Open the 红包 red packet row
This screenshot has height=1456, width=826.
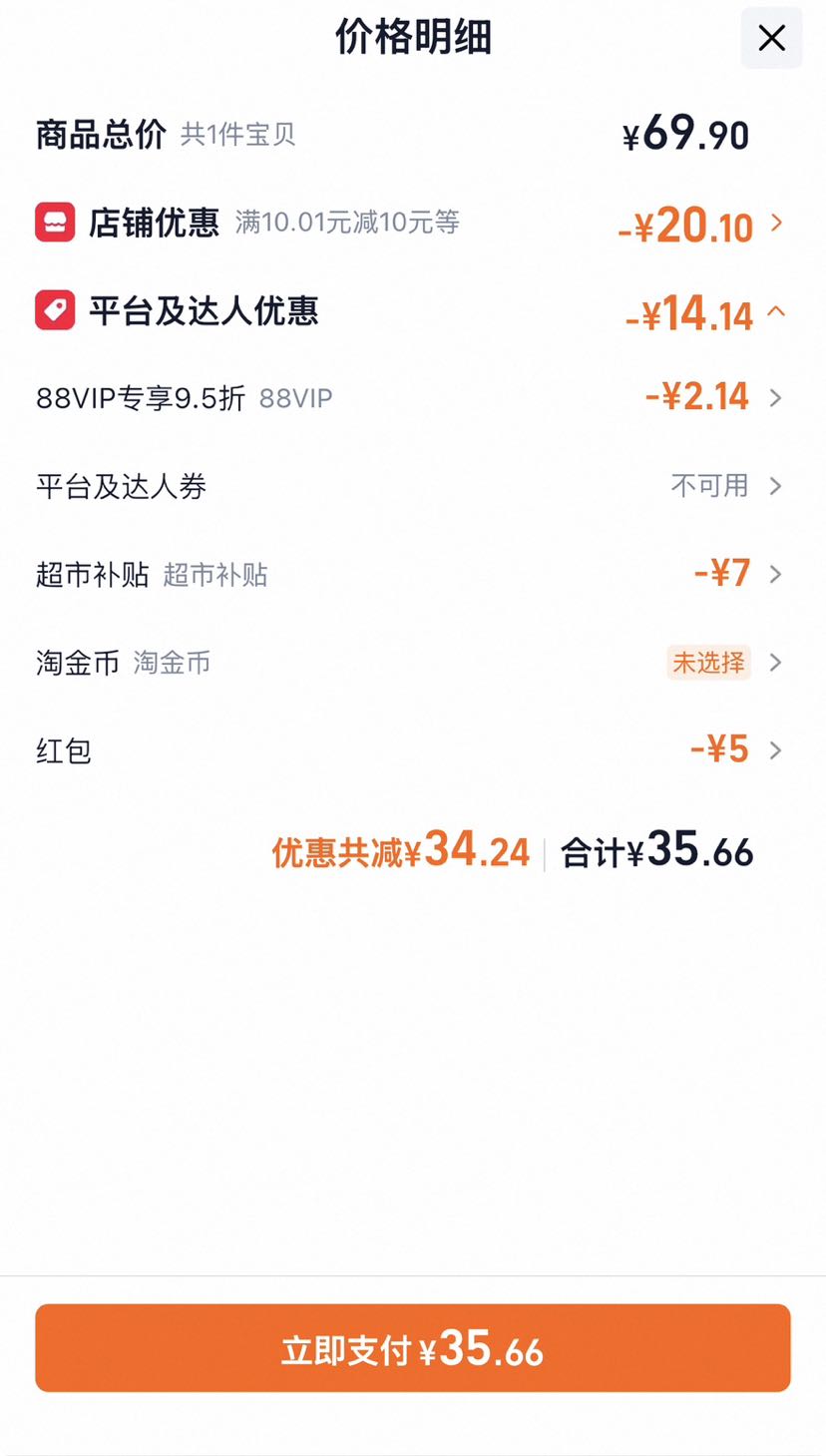coord(413,749)
